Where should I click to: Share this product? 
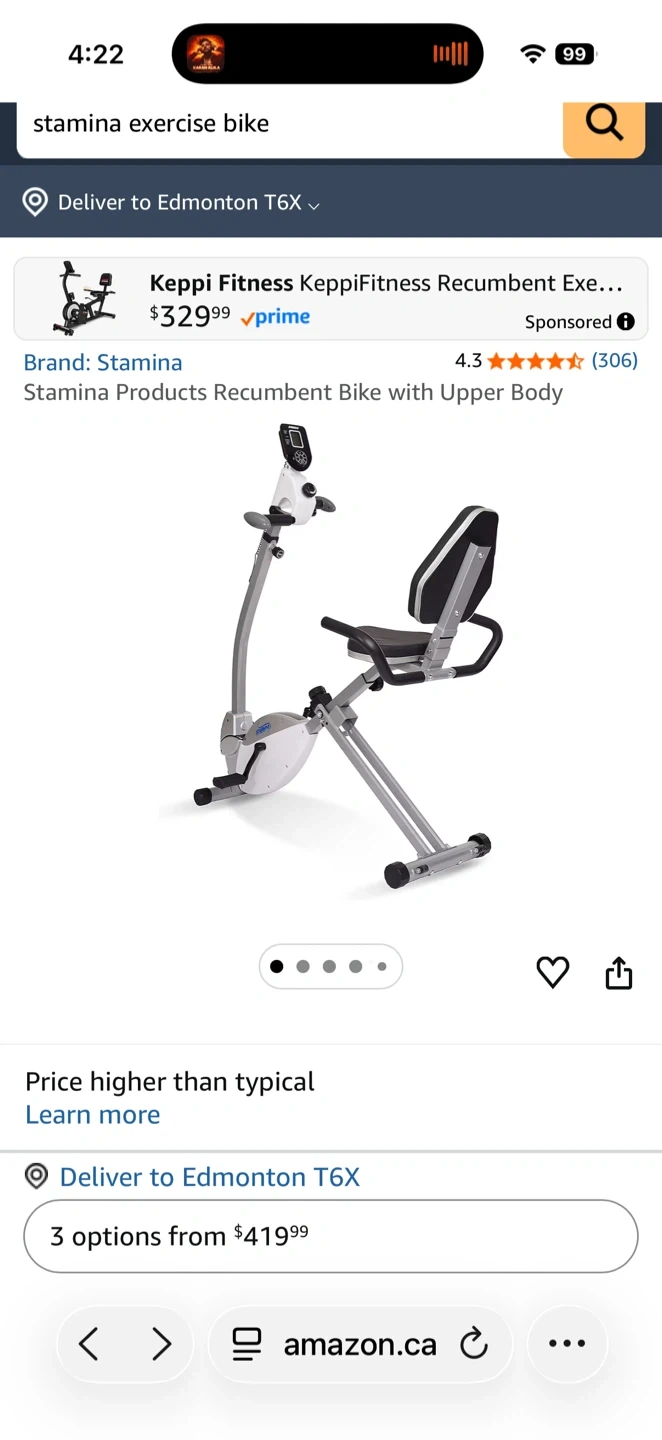click(619, 972)
